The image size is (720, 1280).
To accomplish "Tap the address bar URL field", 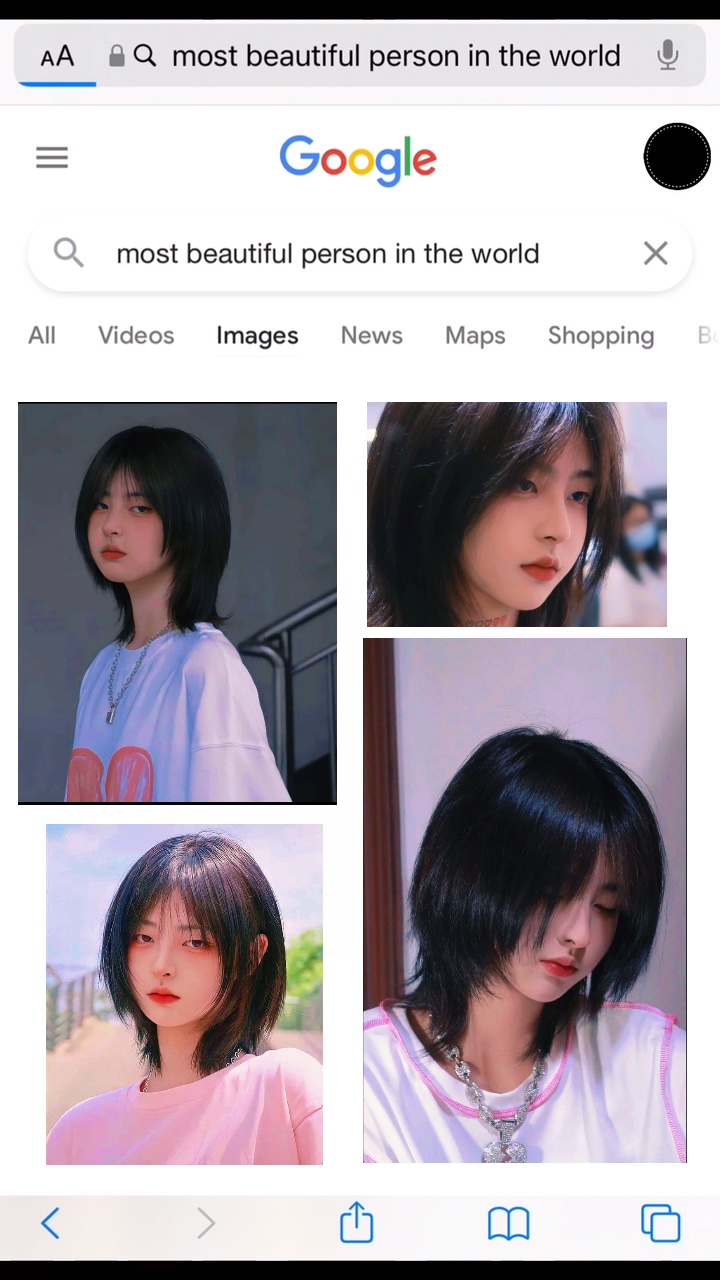I will pos(395,56).
